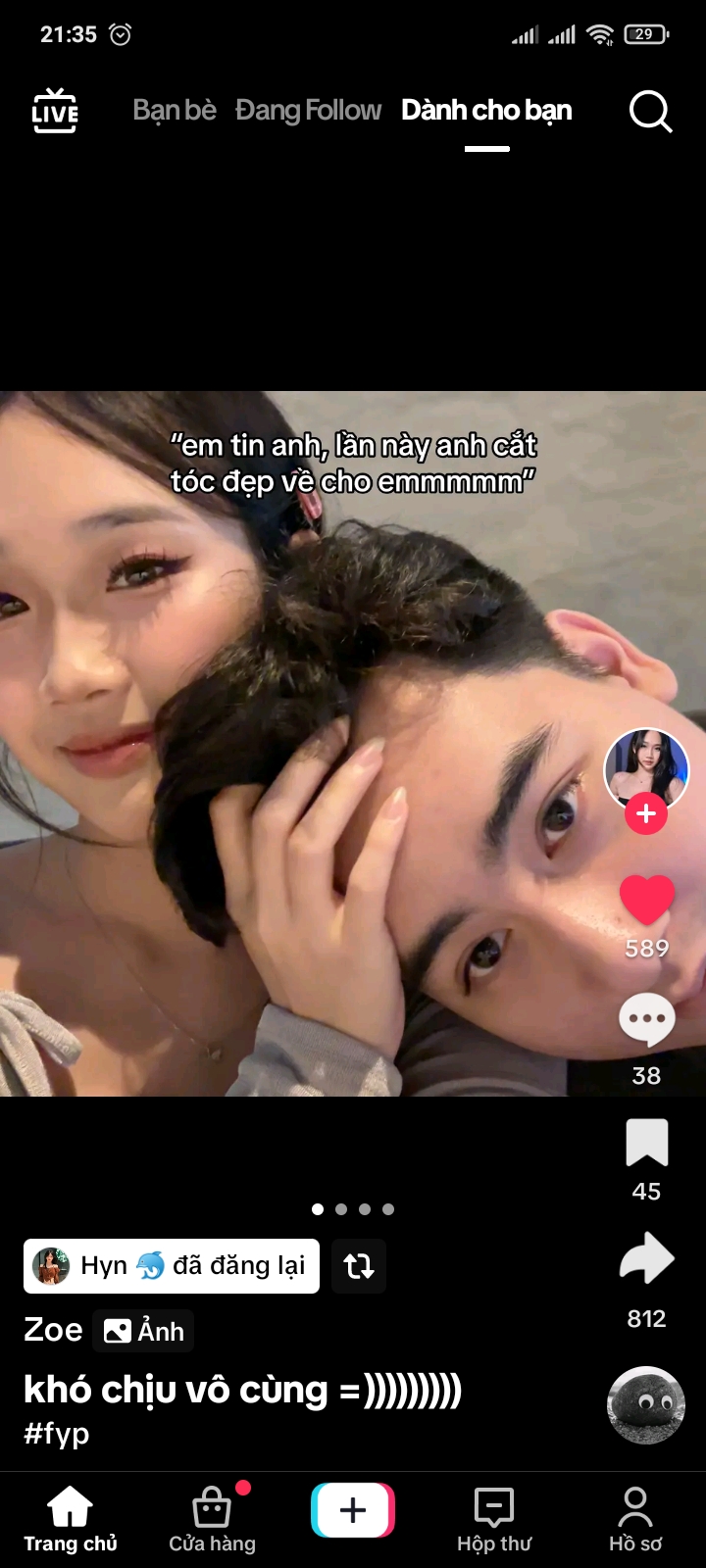Open the spinning sound disc
The width and height of the screenshot is (706, 1568).
646,1405
